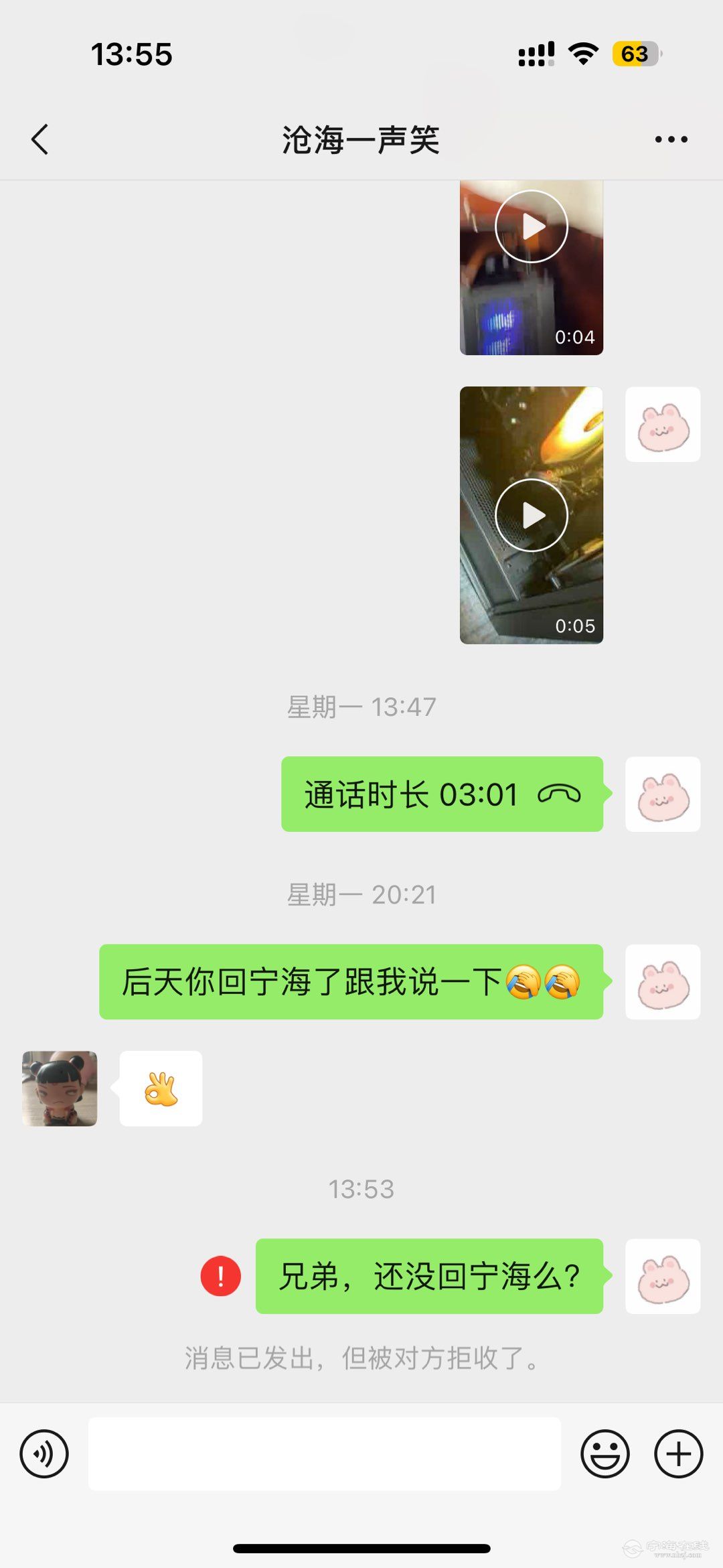Tap my rabbit avatar beside 兄弟，还没回宁海么
723x1568 pixels.
[663, 1276]
